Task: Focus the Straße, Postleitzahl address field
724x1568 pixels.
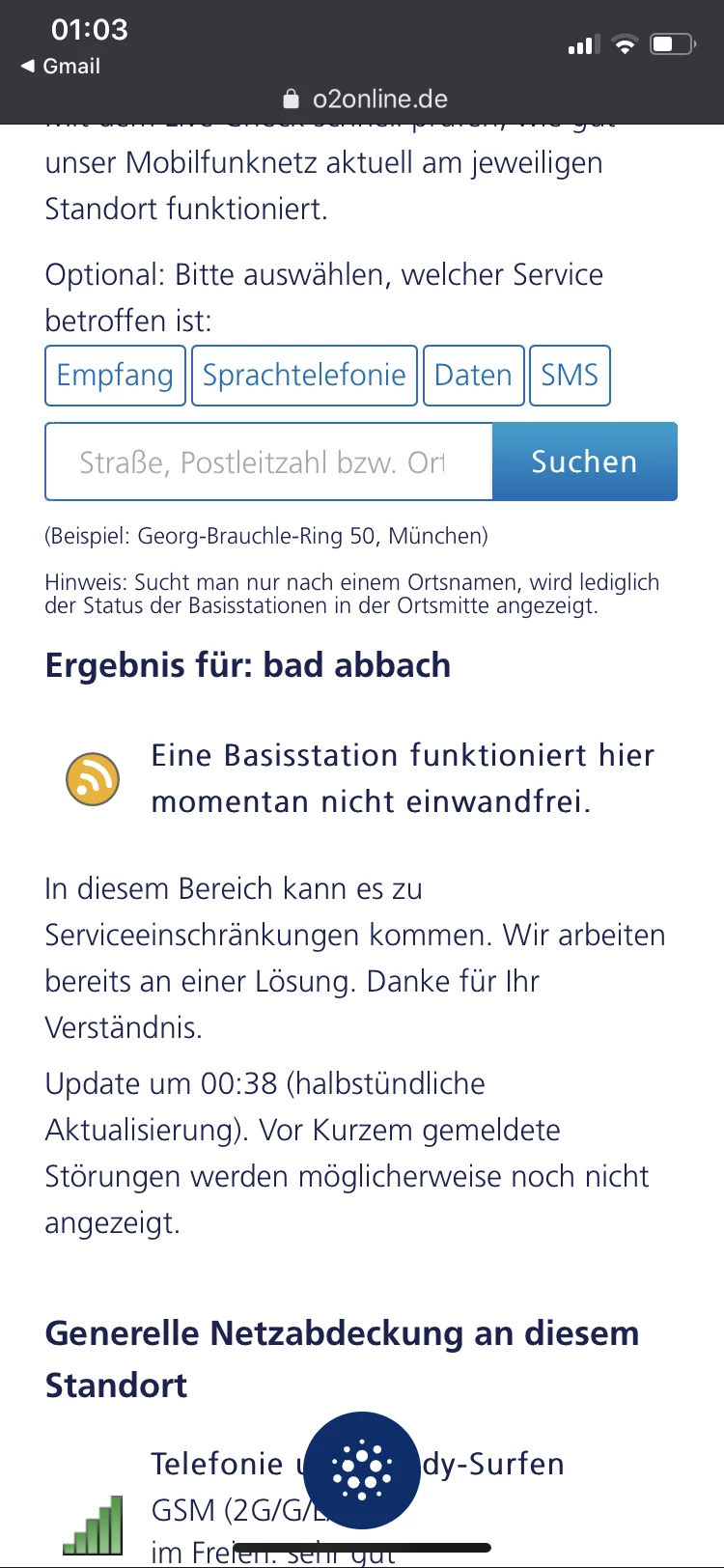Action: pyautogui.click(x=268, y=462)
